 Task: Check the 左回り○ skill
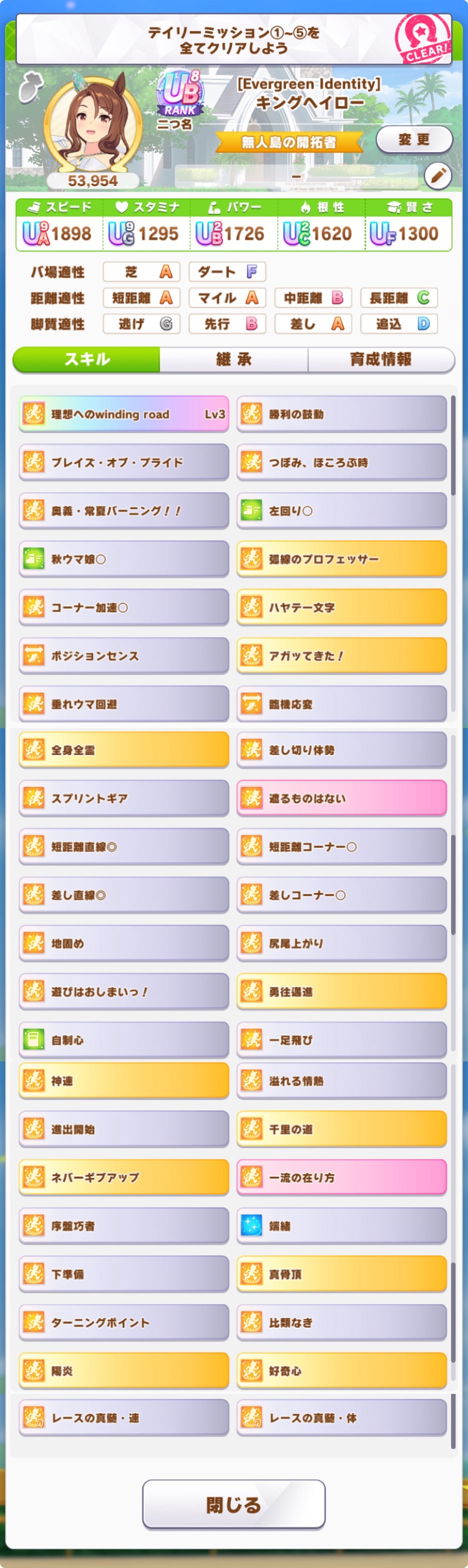[341, 511]
